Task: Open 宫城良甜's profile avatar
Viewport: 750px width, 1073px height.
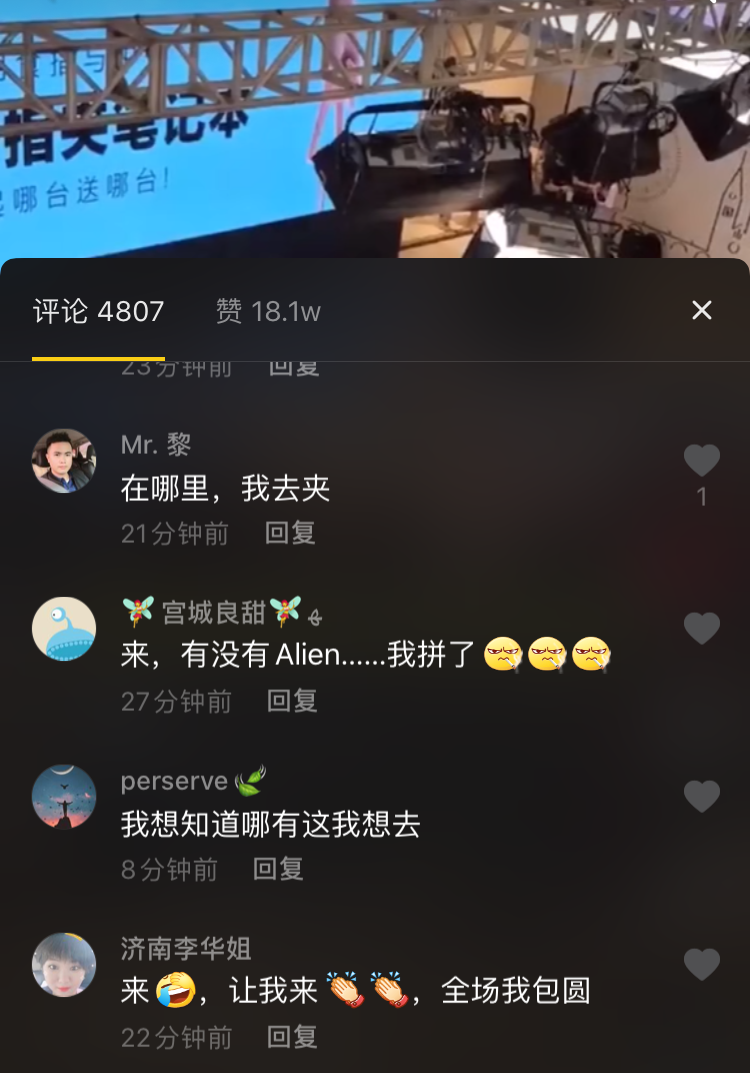Action: click(64, 629)
